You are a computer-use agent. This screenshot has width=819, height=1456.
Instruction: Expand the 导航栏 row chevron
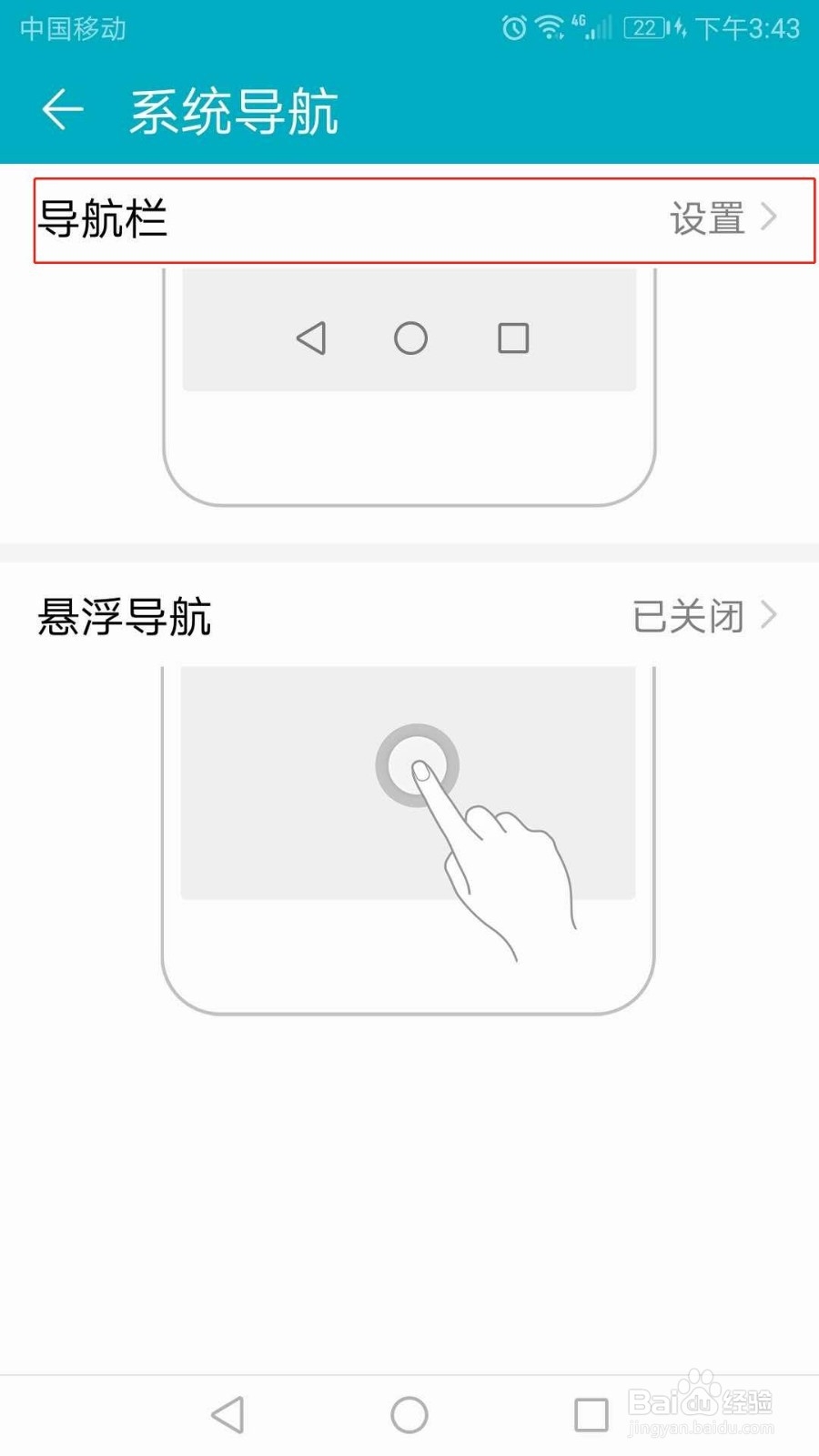click(x=773, y=218)
